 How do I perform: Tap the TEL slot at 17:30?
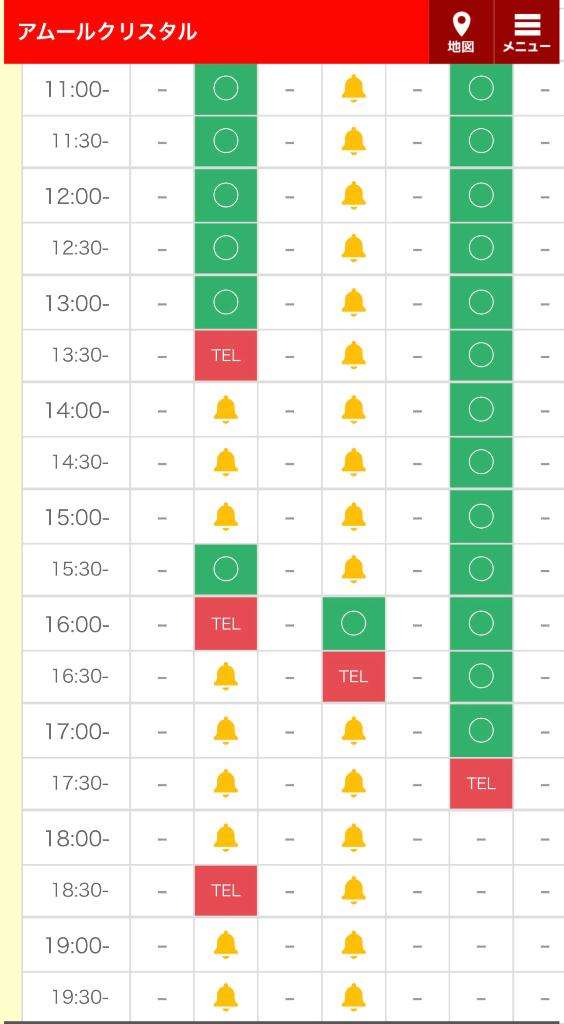481,783
